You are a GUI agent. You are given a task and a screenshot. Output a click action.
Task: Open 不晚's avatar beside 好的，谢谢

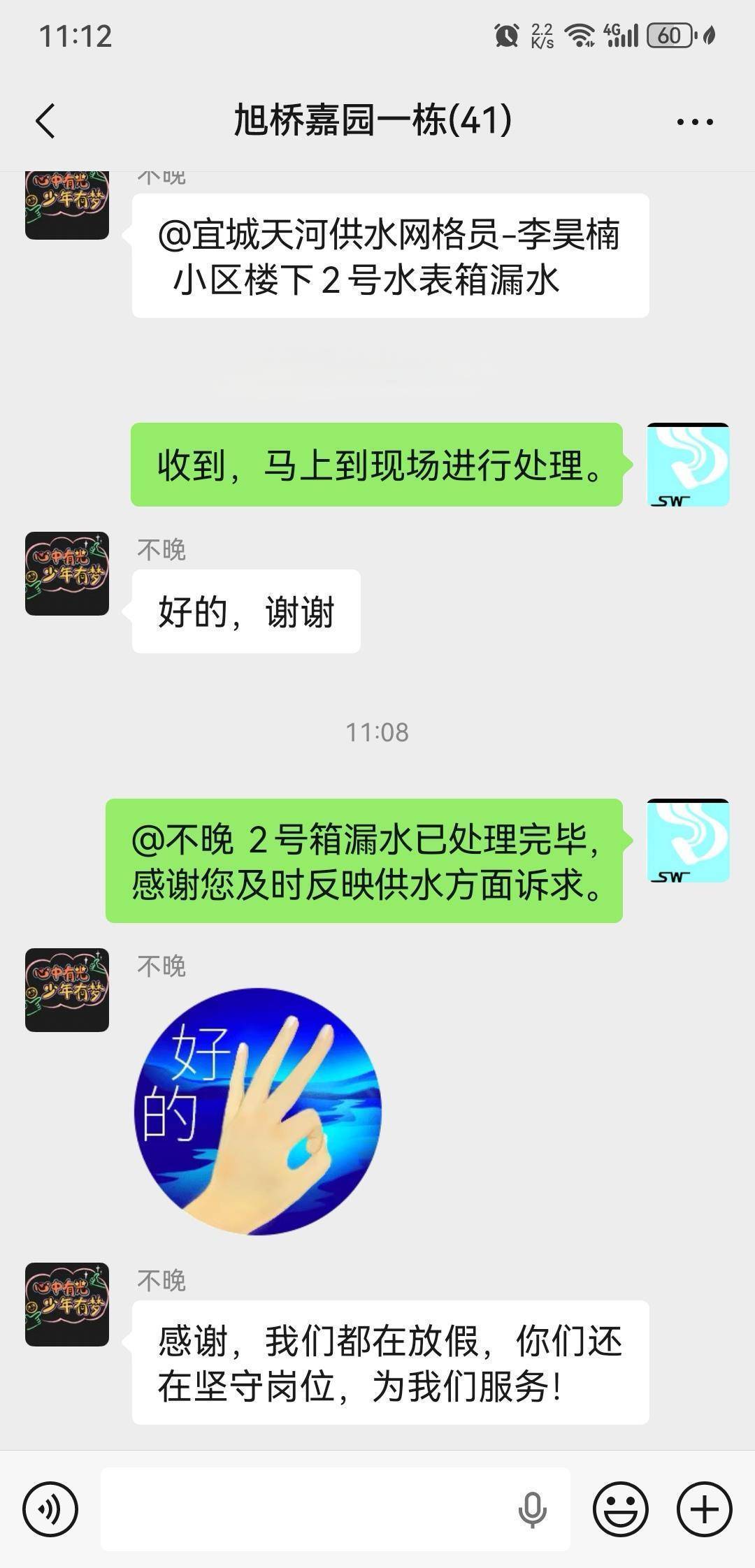67,574
